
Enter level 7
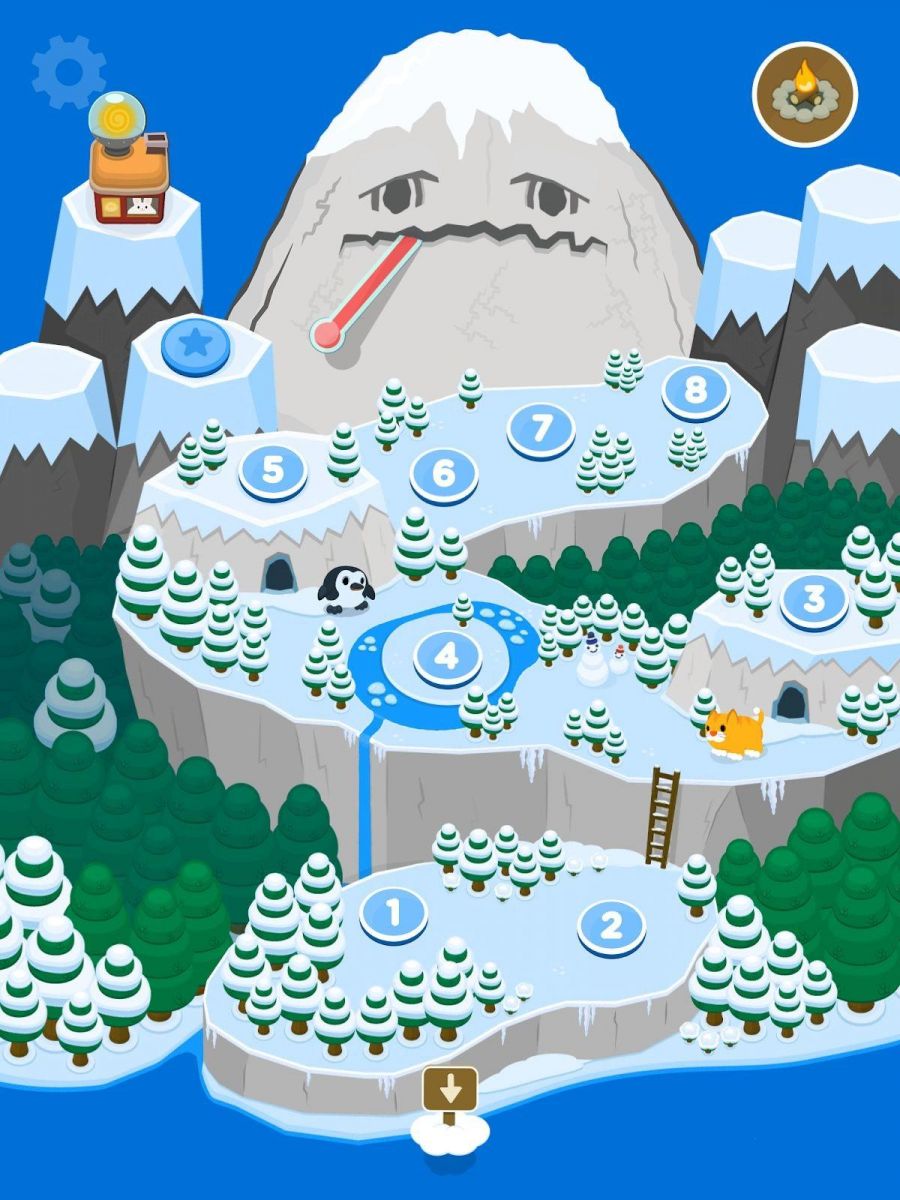pyautogui.click(x=541, y=429)
